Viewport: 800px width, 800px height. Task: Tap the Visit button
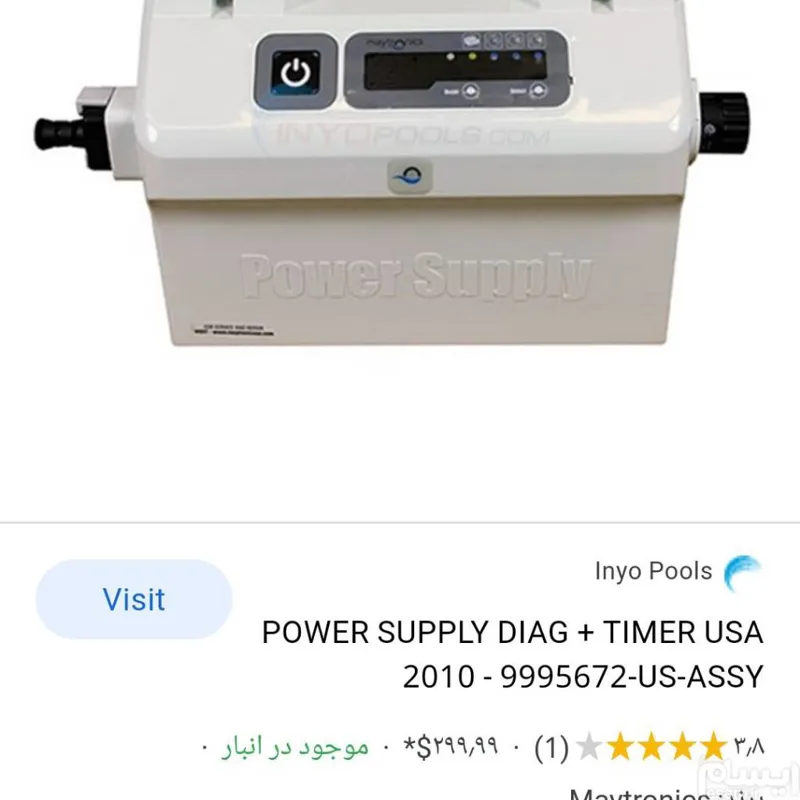pos(134,600)
